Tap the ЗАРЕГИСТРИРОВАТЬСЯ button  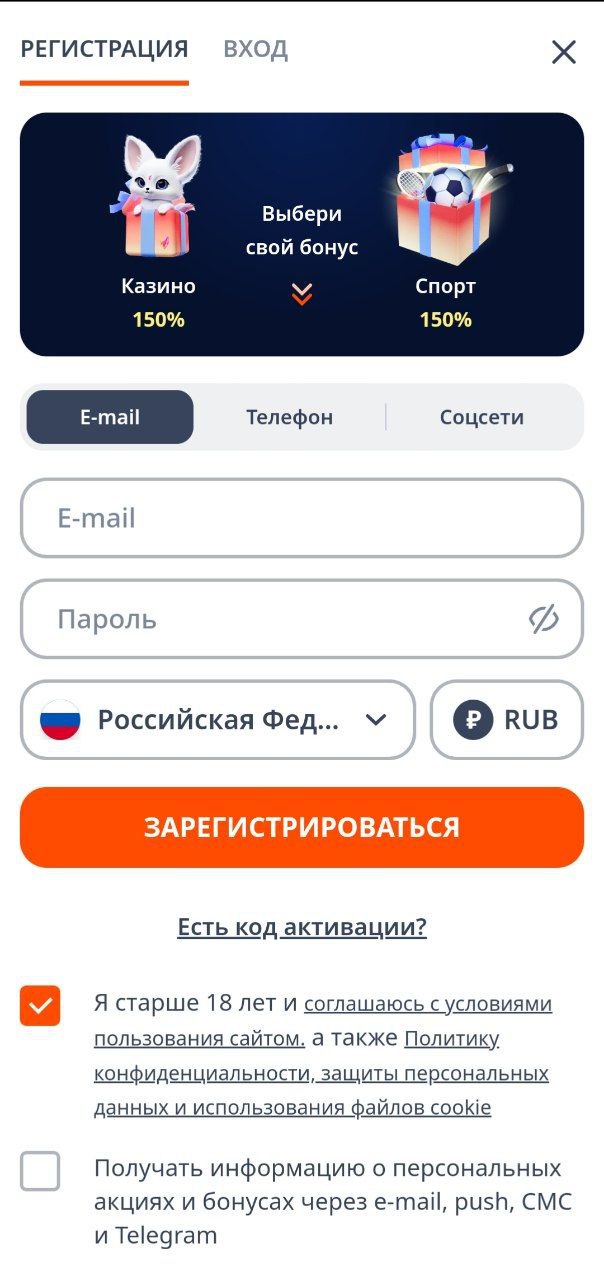[302, 827]
